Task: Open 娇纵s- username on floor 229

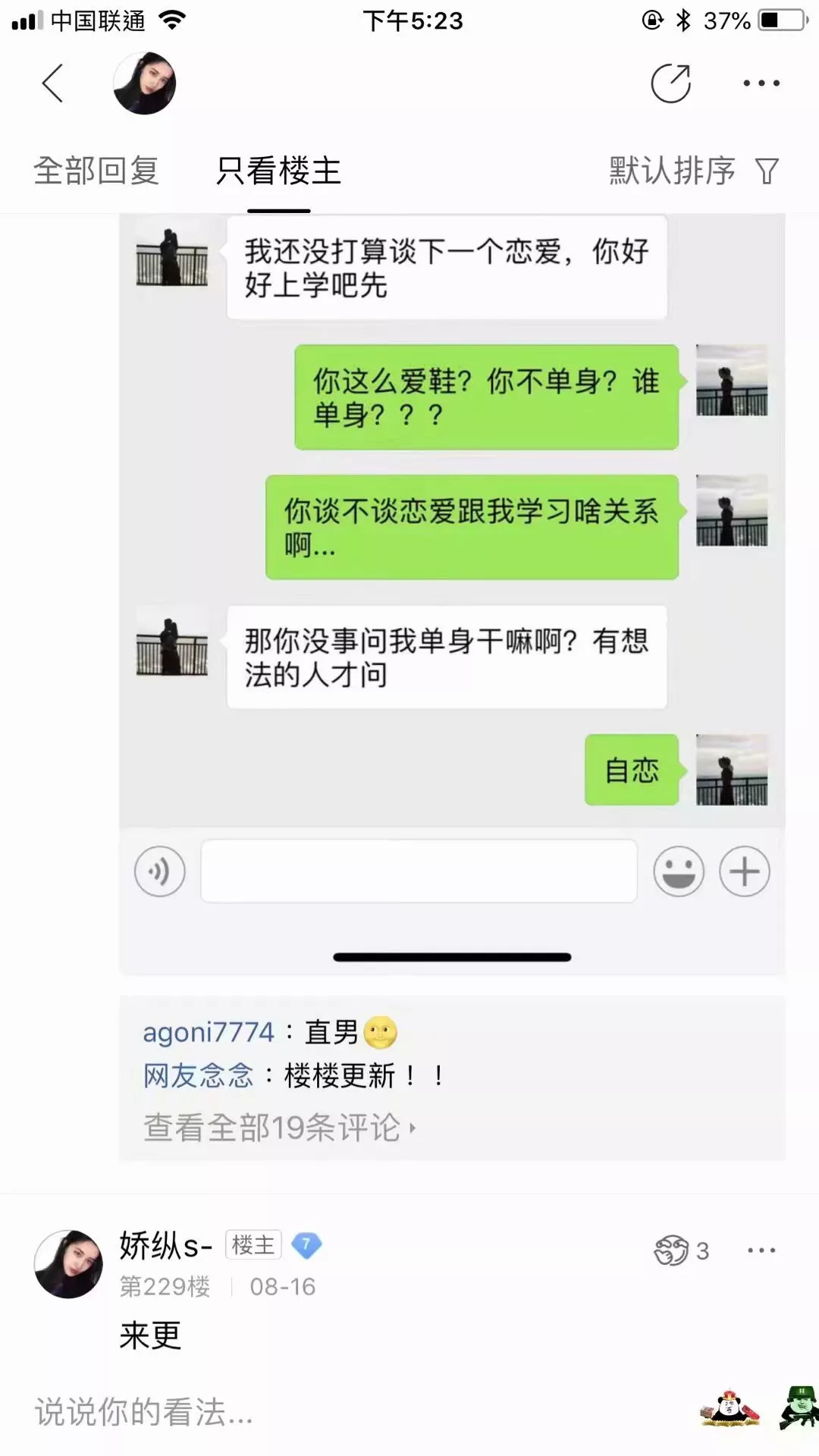Action: coord(165,1245)
